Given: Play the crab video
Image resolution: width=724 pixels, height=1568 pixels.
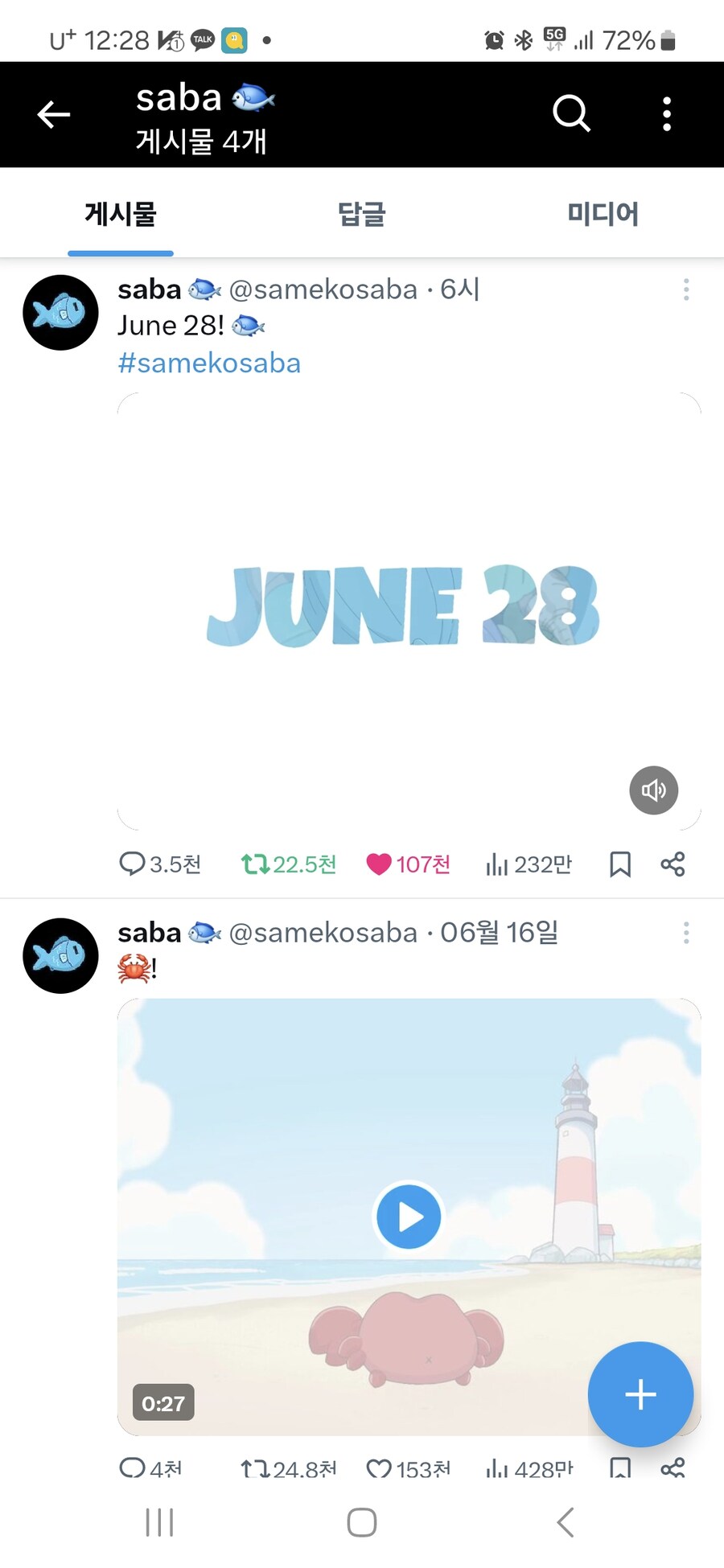Looking at the screenshot, I should click(409, 1217).
